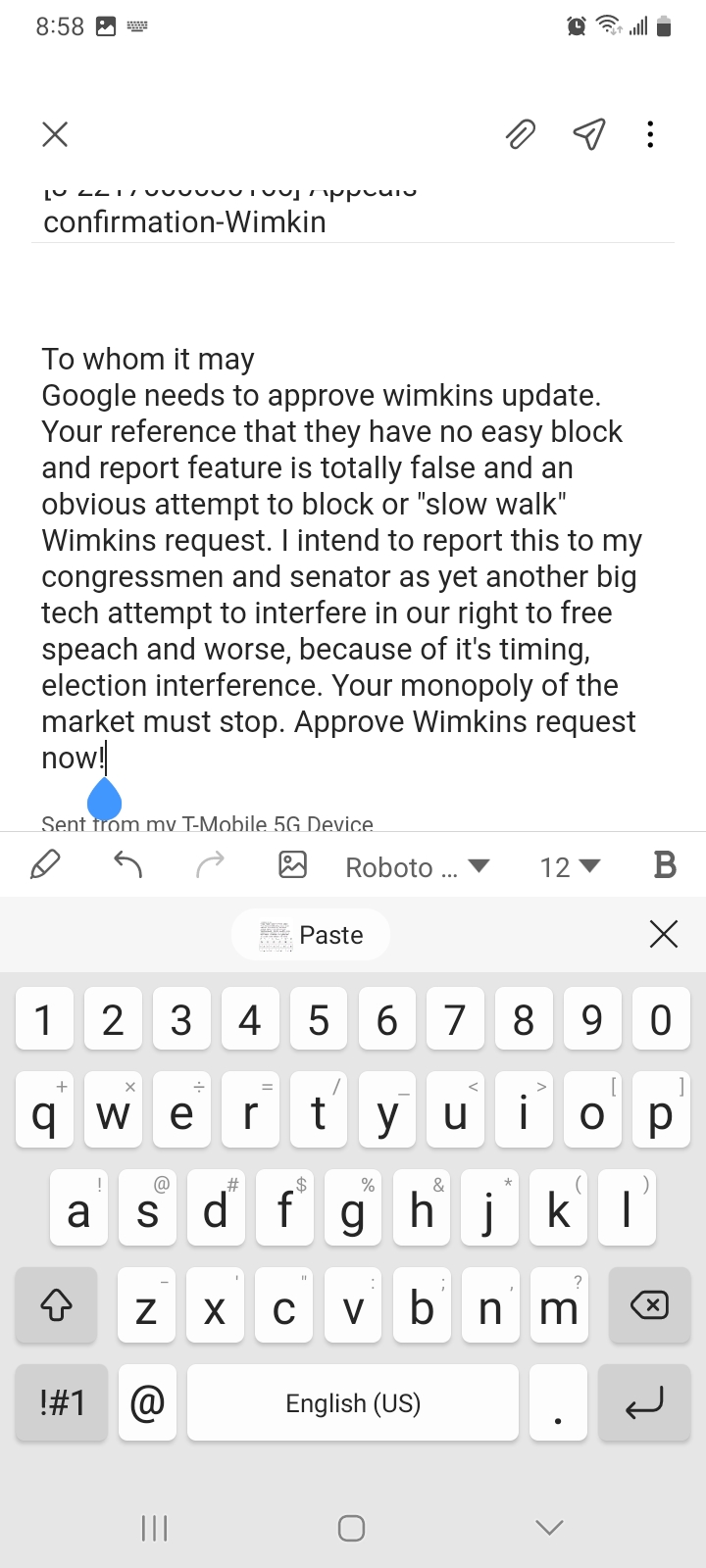Tap the enter key

(643, 1403)
